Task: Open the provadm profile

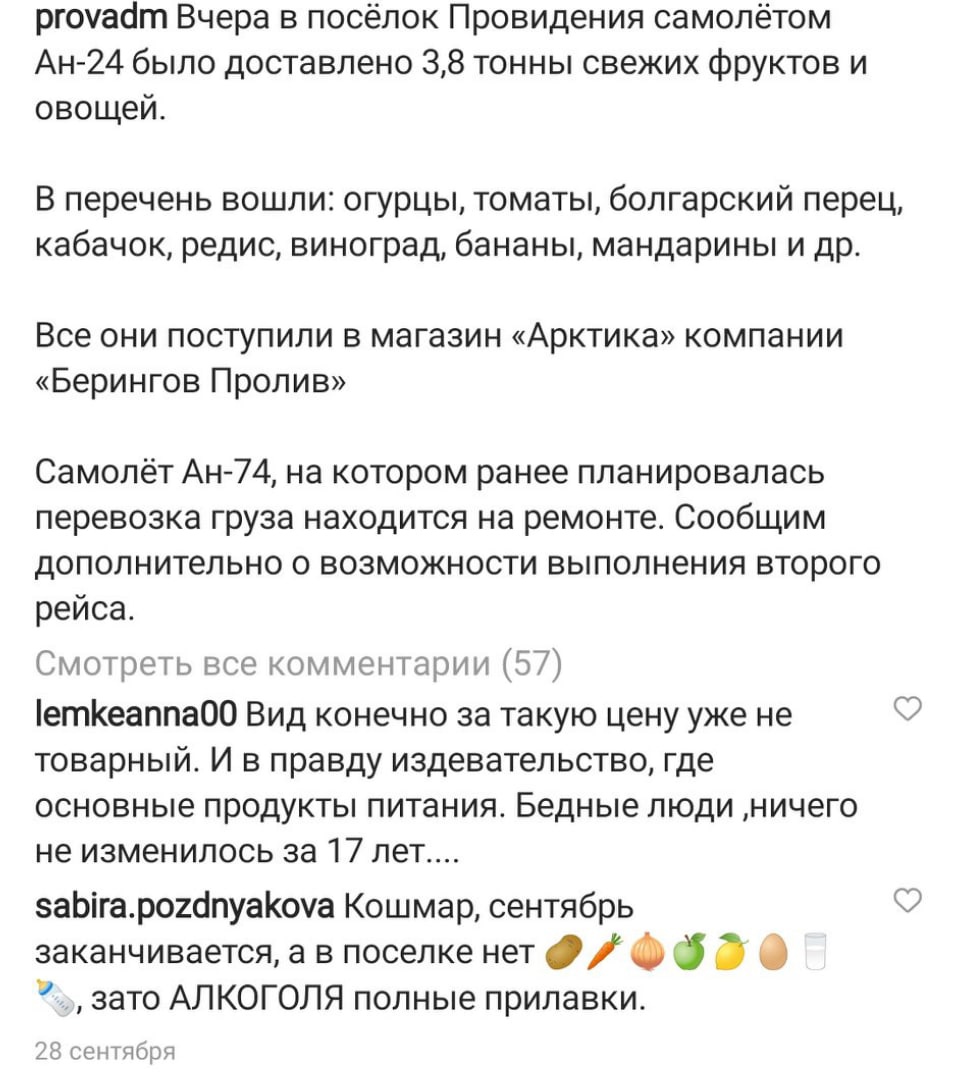Action: [95, 17]
